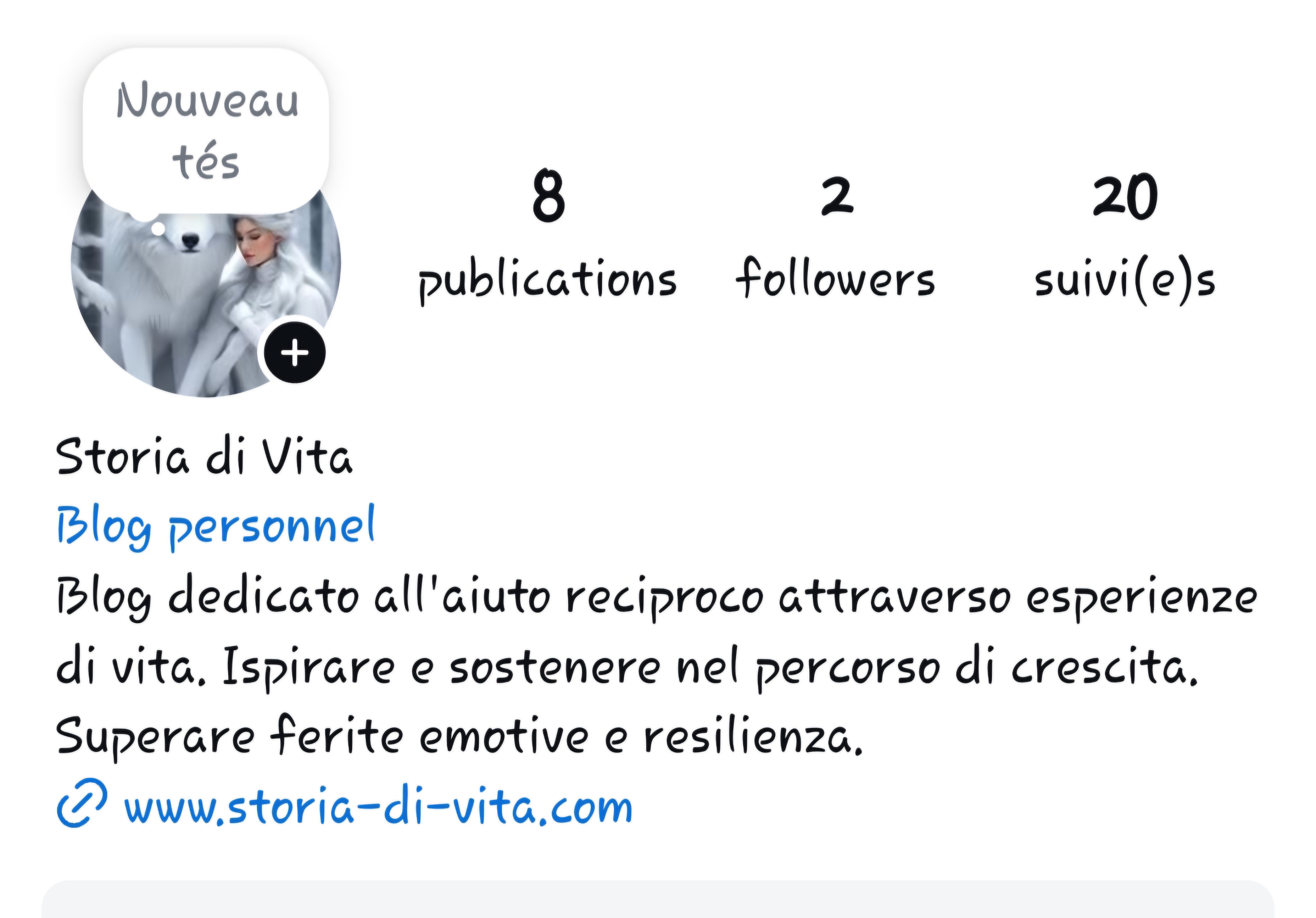Open the www.storia-di-vita.com link
1316x918 pixels.
(x=378, y=807)
